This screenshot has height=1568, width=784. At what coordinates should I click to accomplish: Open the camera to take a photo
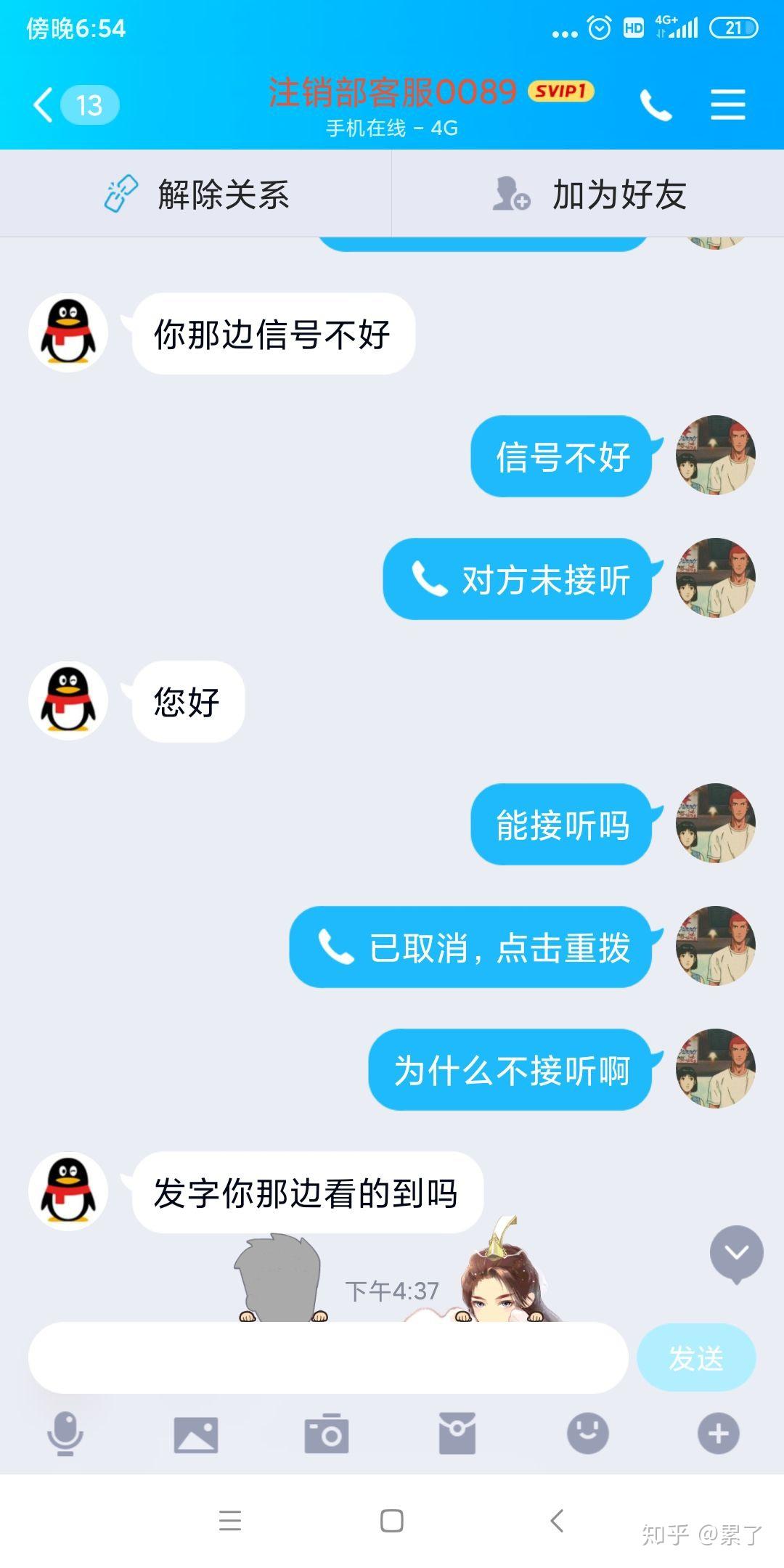coord(327,1434)
